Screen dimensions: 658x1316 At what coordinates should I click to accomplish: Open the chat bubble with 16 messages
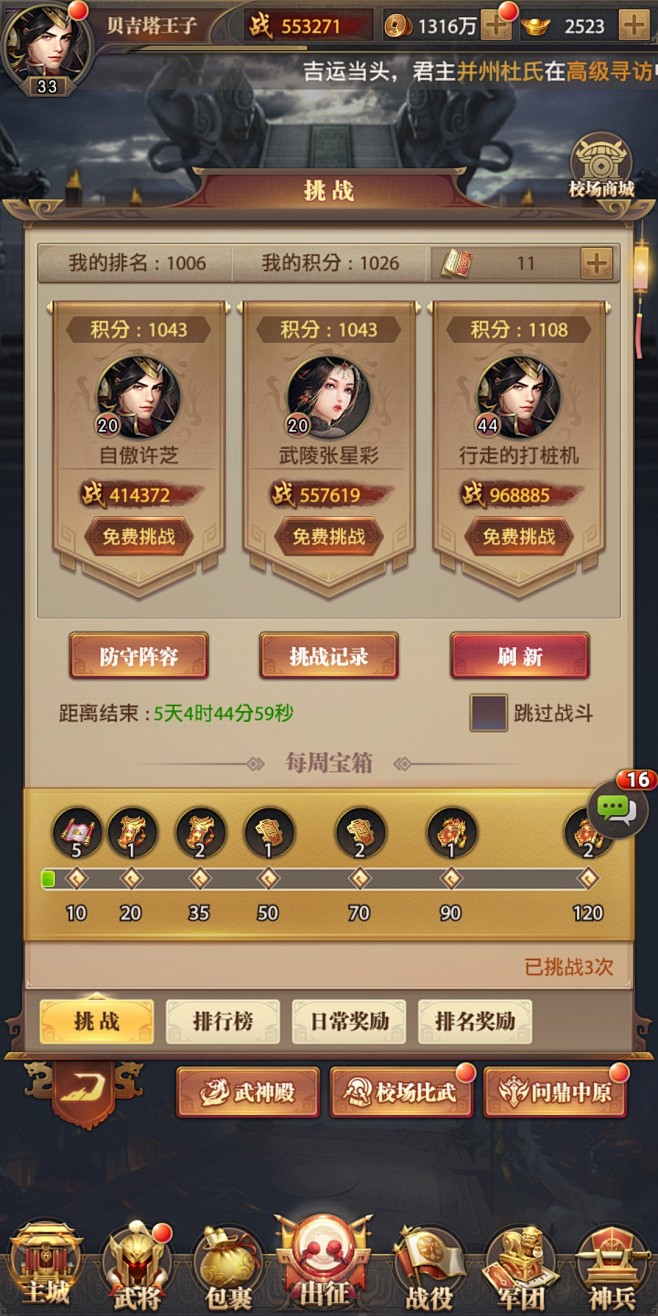[617, 809]
